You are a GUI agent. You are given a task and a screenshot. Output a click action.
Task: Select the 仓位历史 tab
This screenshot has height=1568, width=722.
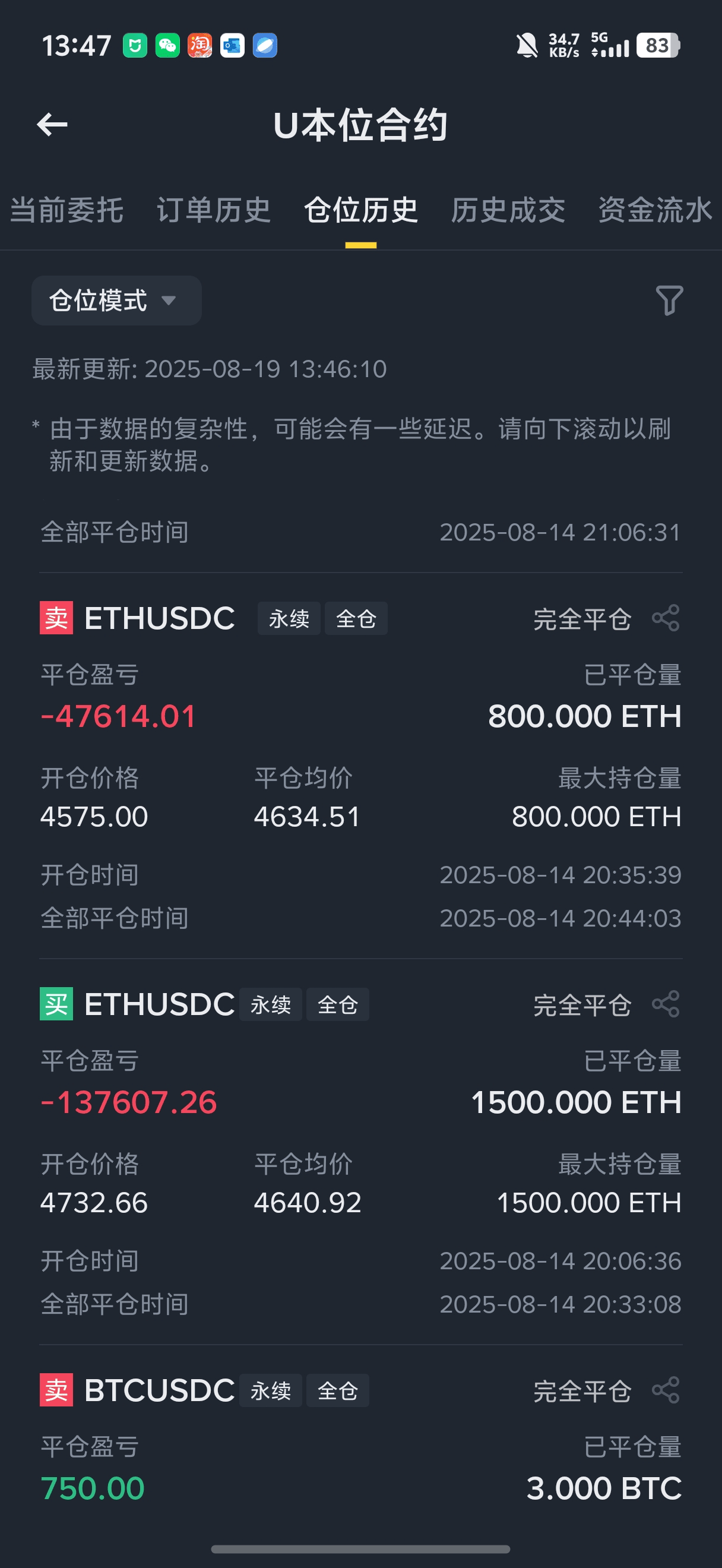pos(360,211)
